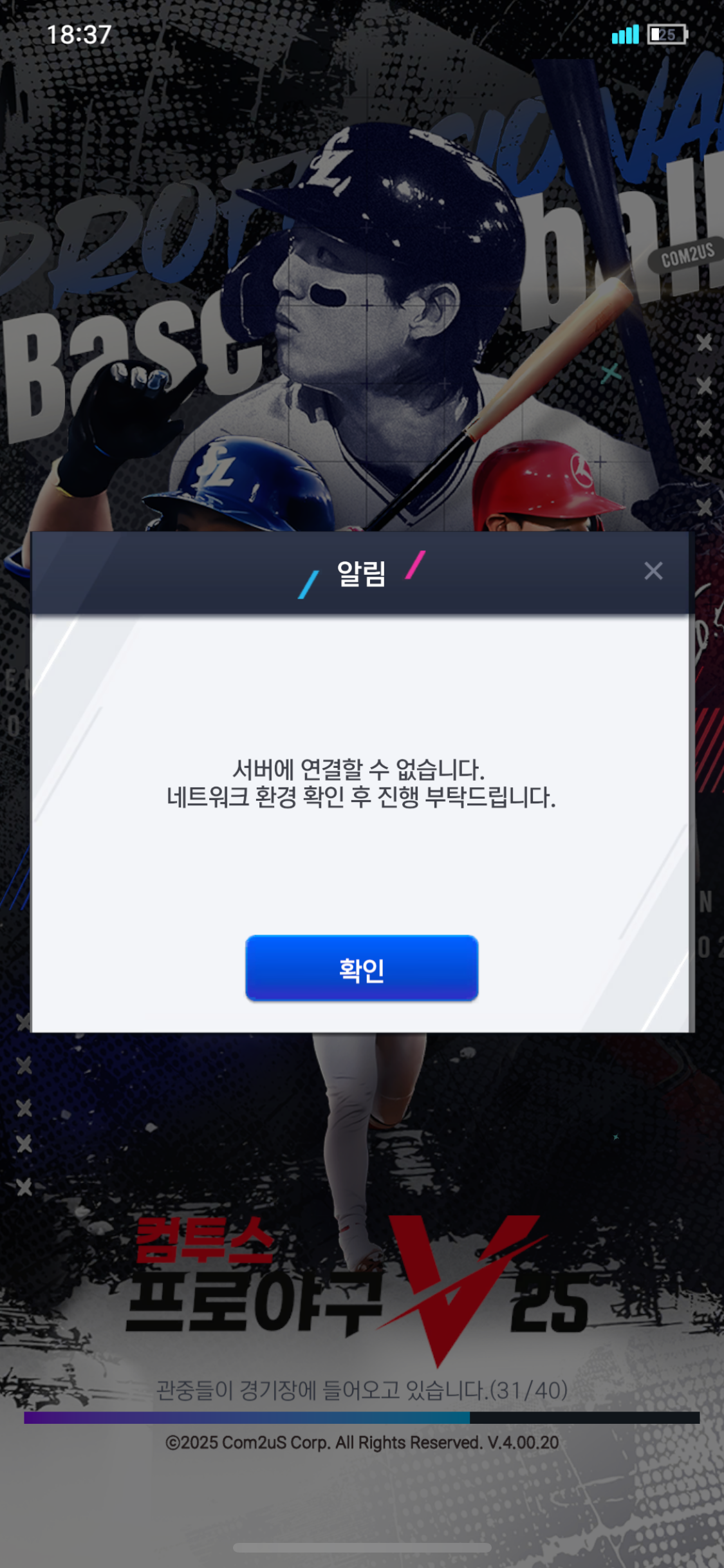Image resolution: width=724 pixels, height=1568 pixels.
Task: Close the 알림 dialog with the X
Action: click(653, 570)
